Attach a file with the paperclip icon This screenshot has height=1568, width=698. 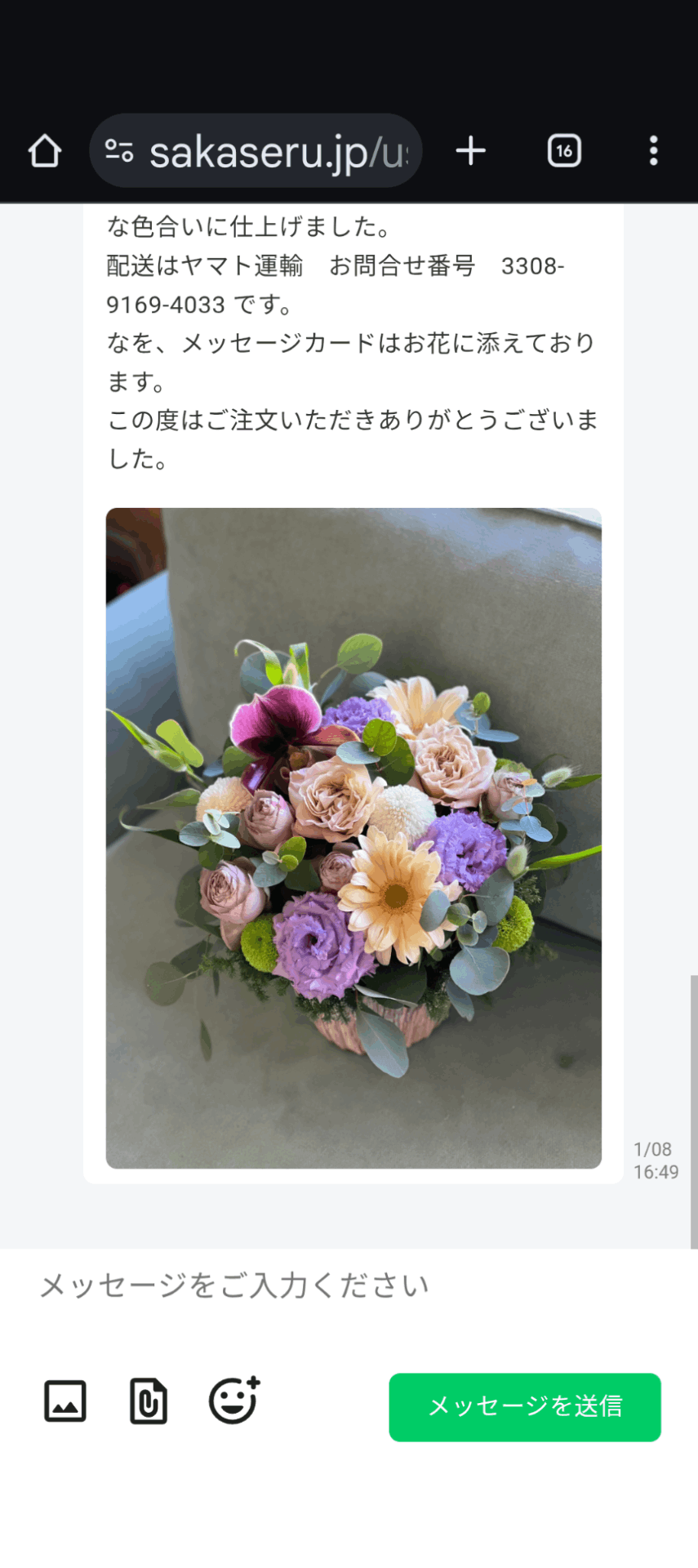pyautogui.click(x=149, y=1401)
